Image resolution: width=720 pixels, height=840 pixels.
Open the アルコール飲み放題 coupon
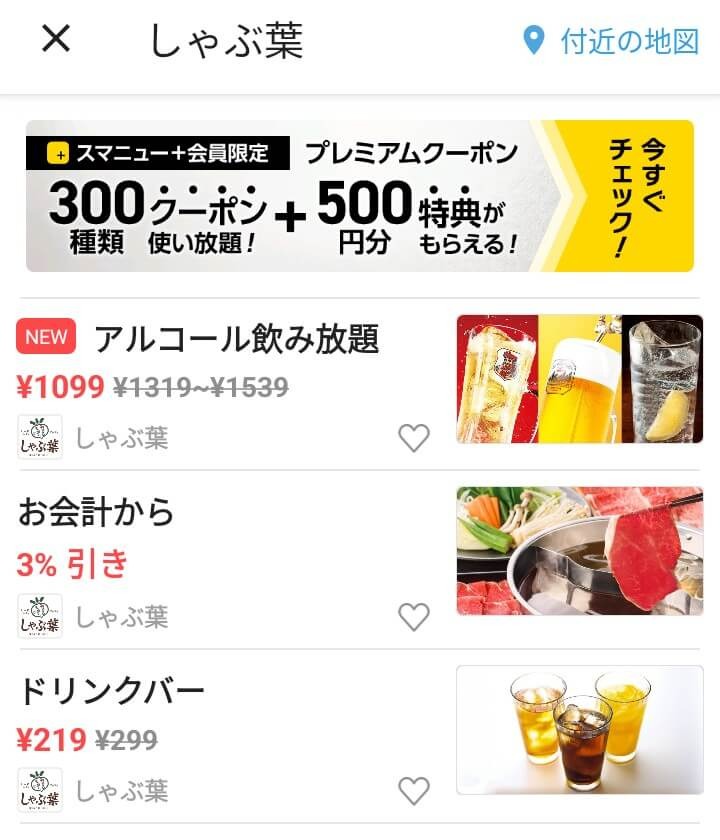237,340
